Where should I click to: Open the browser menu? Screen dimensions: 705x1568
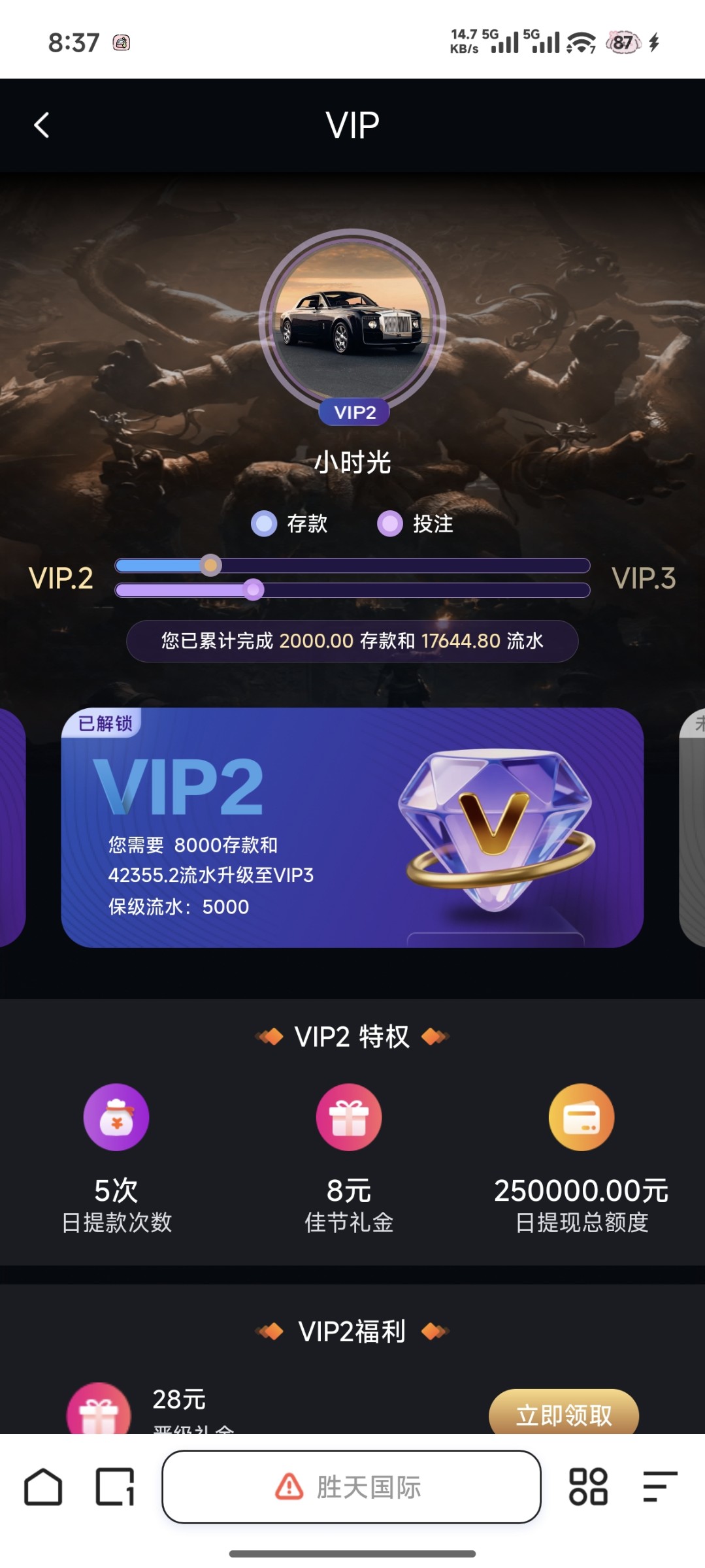tap(659, 1487)
